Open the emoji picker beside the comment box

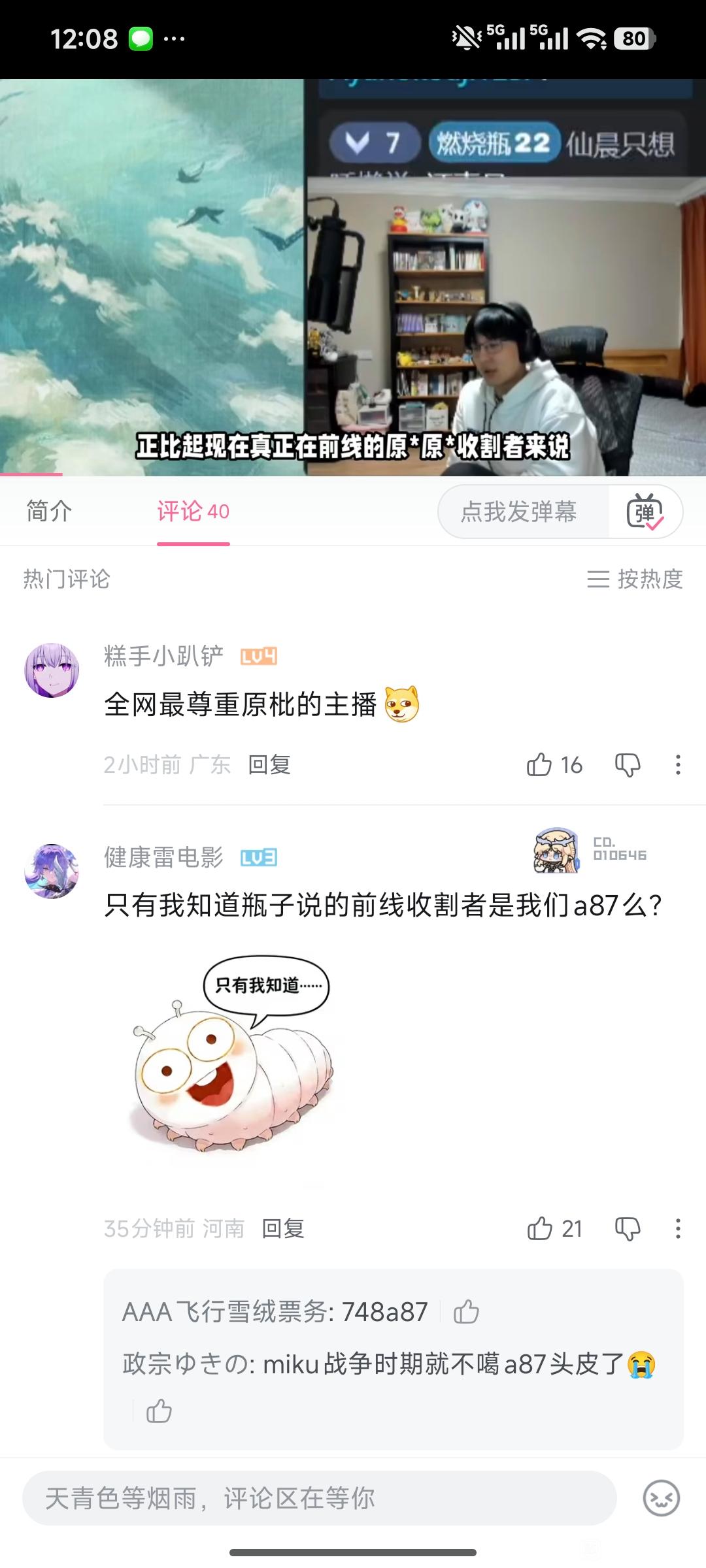pyautogui.click(x=661, y=1498)
